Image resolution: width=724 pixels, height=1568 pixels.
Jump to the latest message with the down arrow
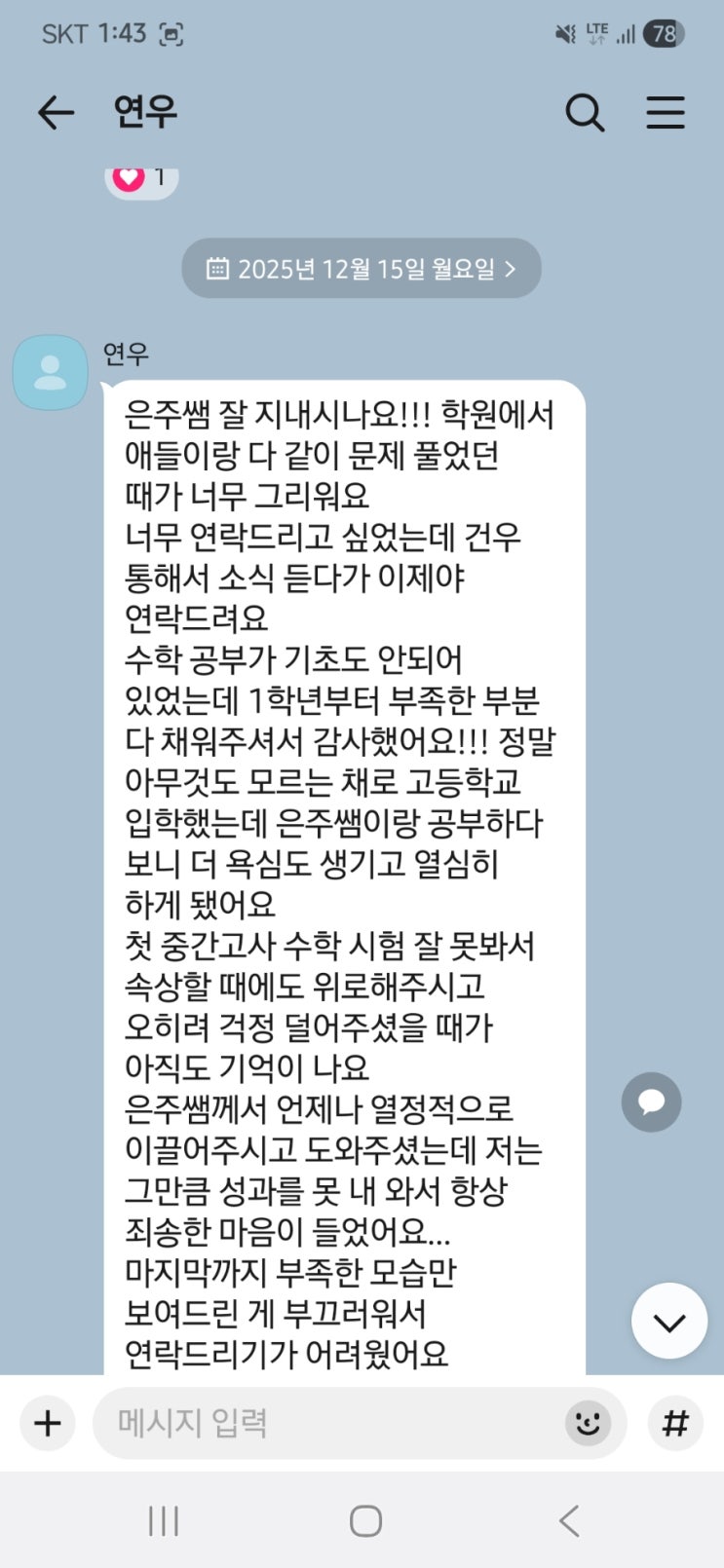click(x=669, y=1322)
